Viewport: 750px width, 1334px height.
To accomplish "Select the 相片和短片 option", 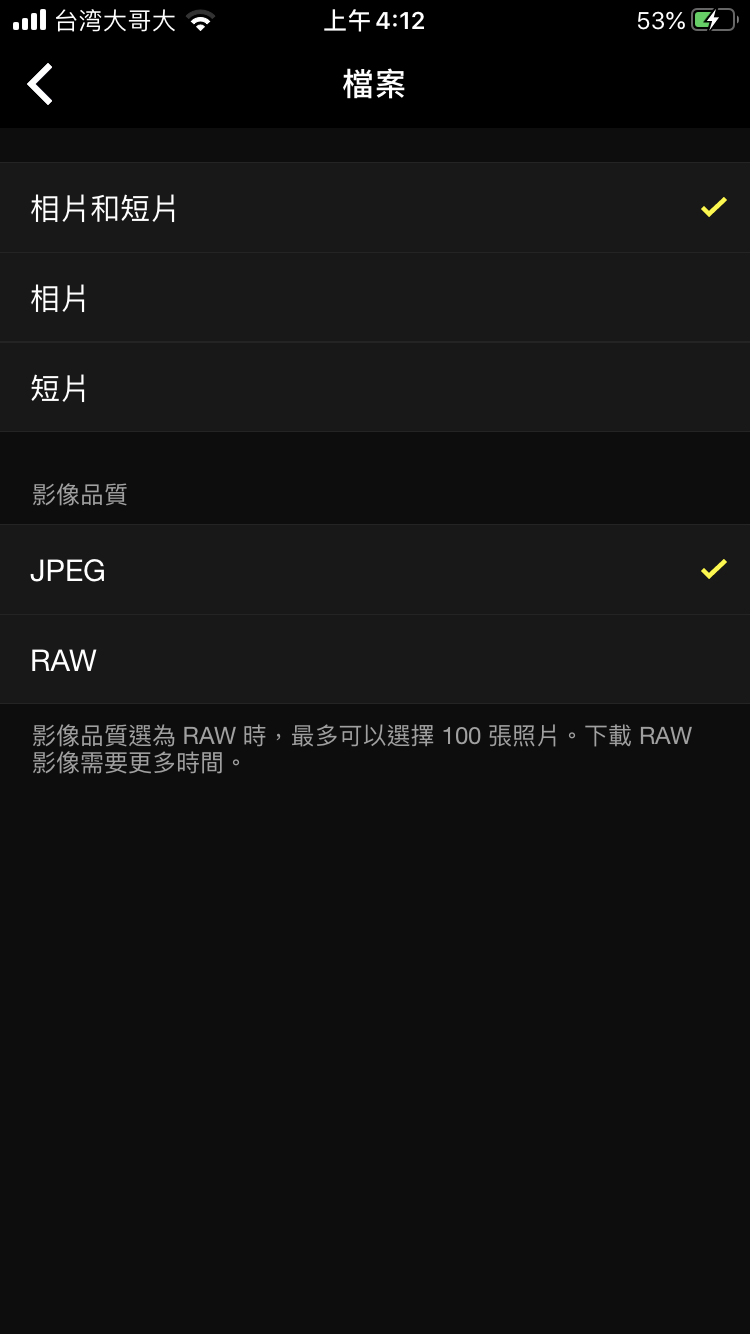I will tap(104, 208).
